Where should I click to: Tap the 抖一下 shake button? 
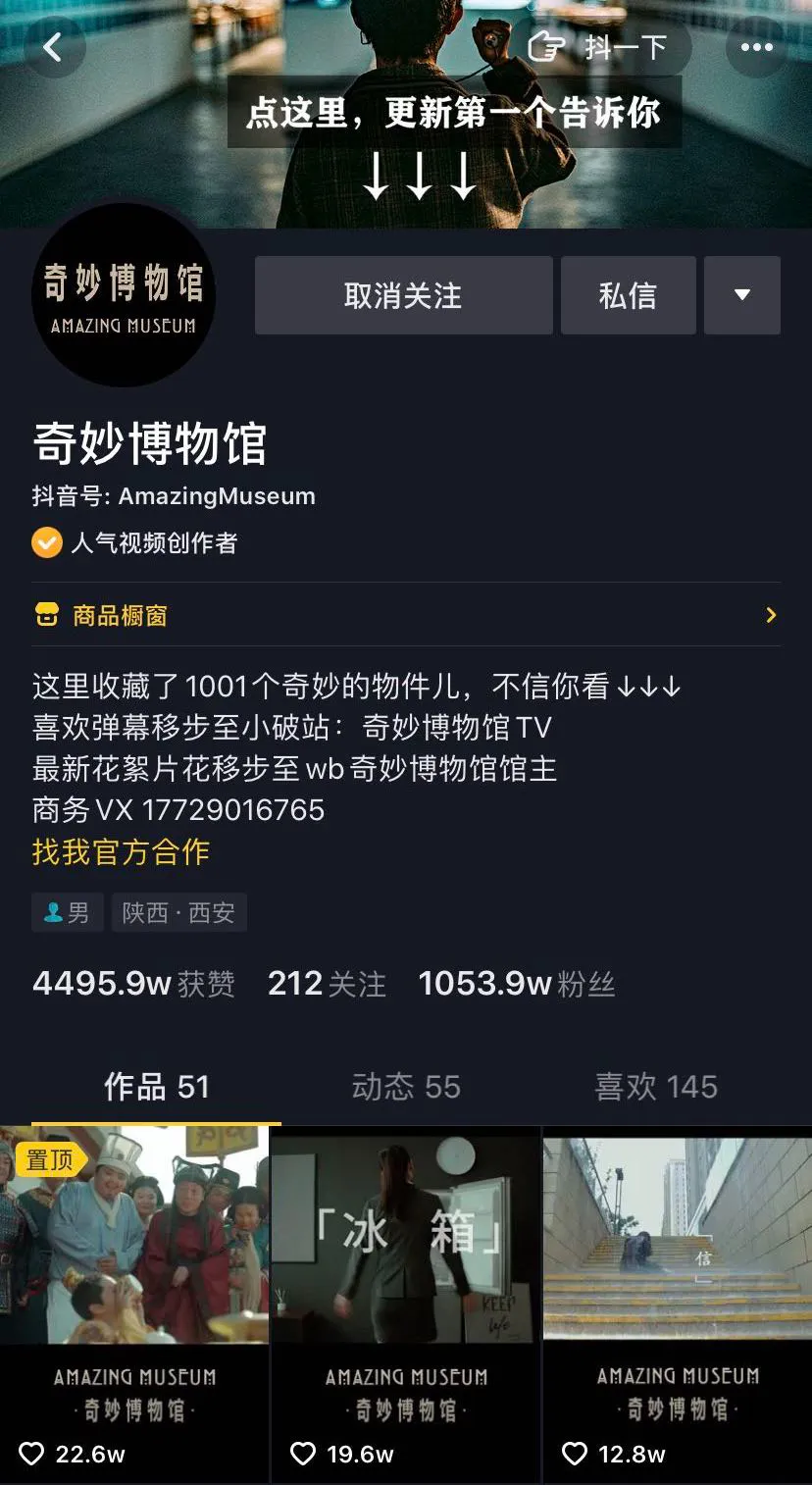click(x=600, y=47)
